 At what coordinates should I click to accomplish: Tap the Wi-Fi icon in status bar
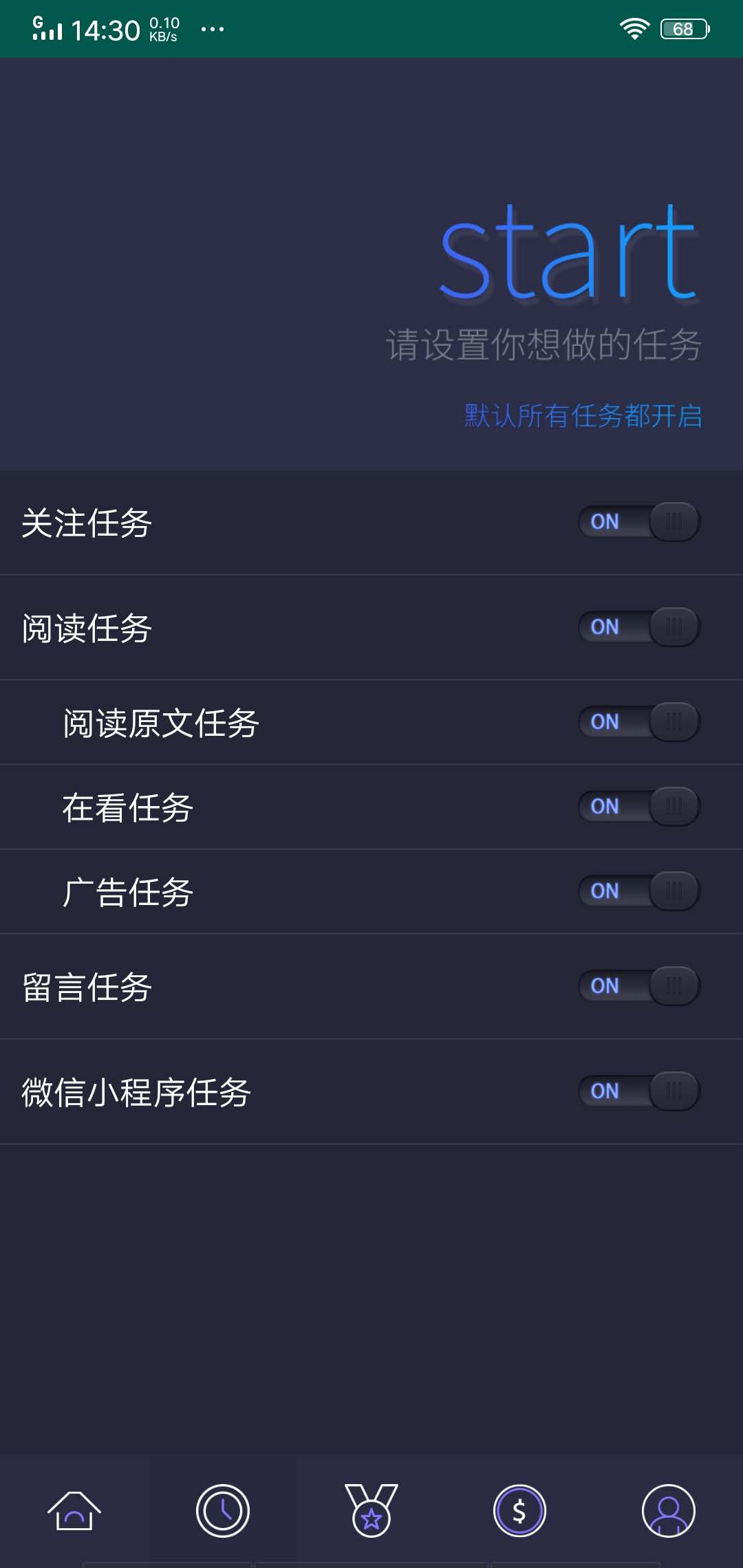[x=634, y=28]
